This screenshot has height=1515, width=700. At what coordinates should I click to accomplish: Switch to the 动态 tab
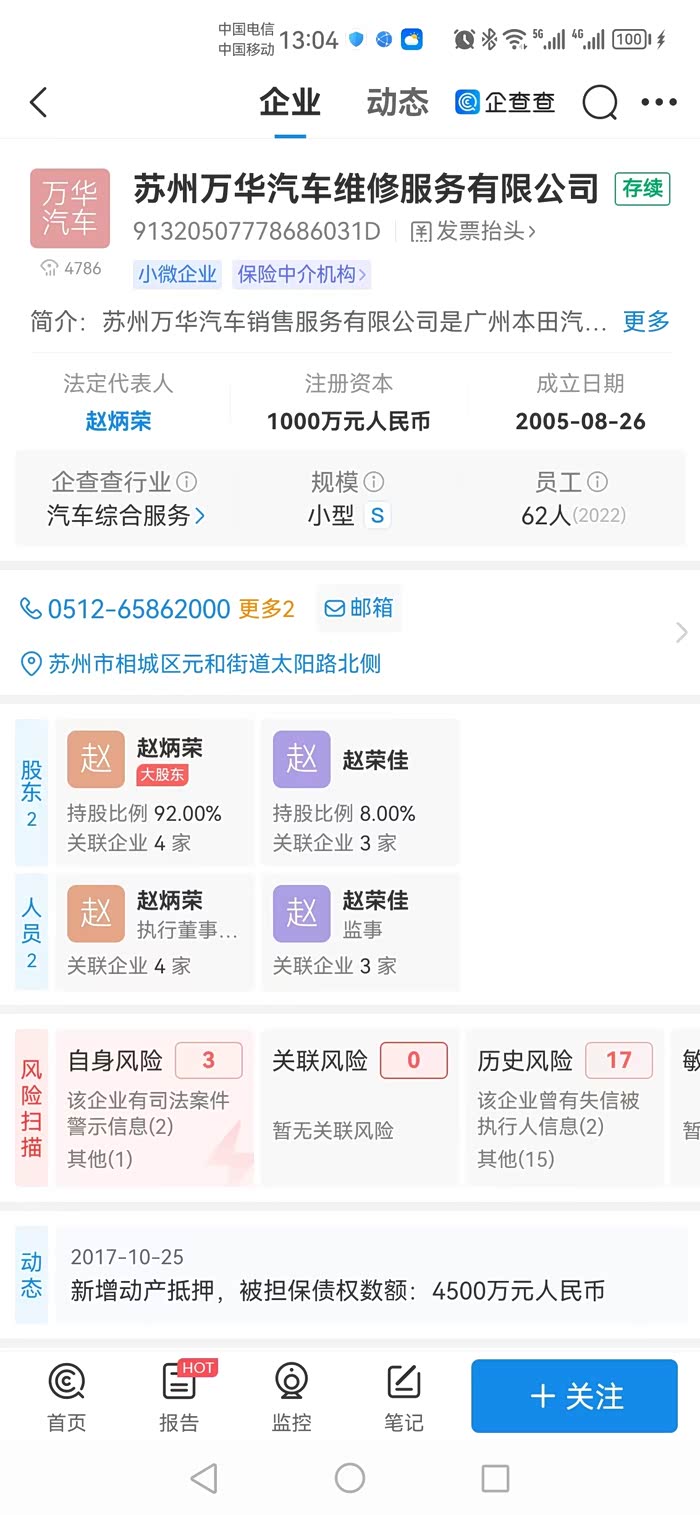point(397,102)
